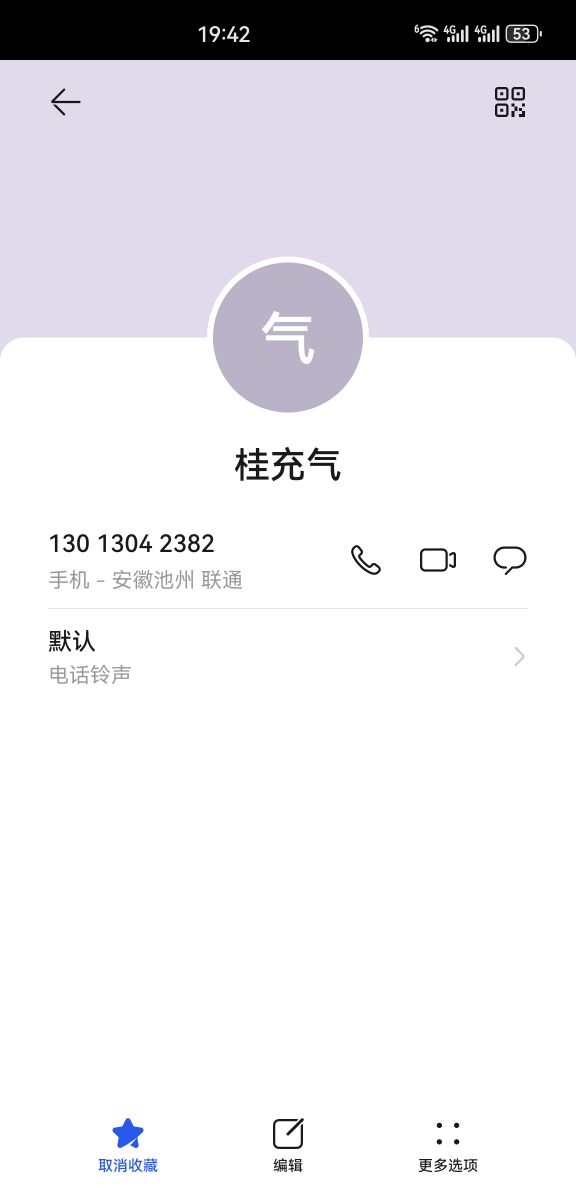Start a video call with 桂充气

438,560
